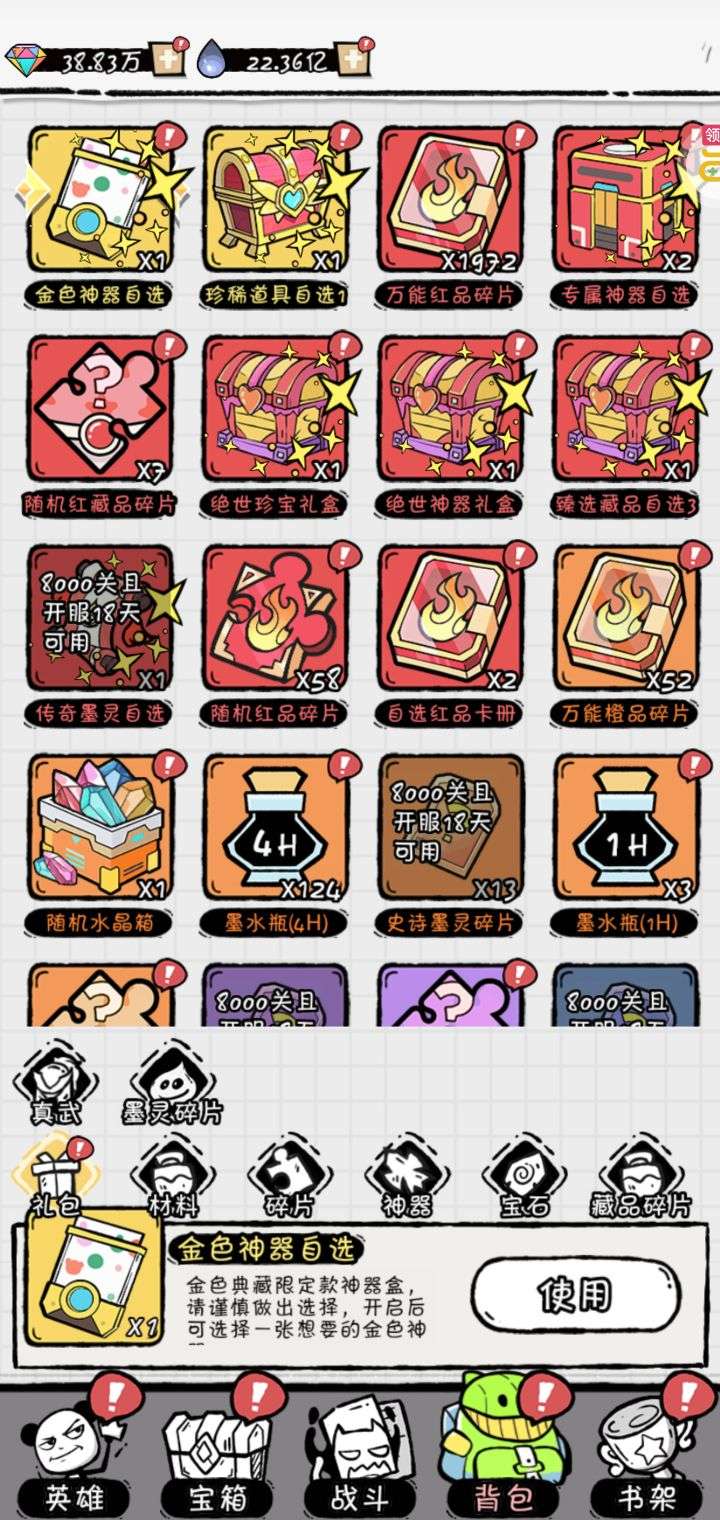This screenshot has height=1520, width=720.
Task: Choose the 绝世珍宝礼盒 item
Action: [275, 410]
